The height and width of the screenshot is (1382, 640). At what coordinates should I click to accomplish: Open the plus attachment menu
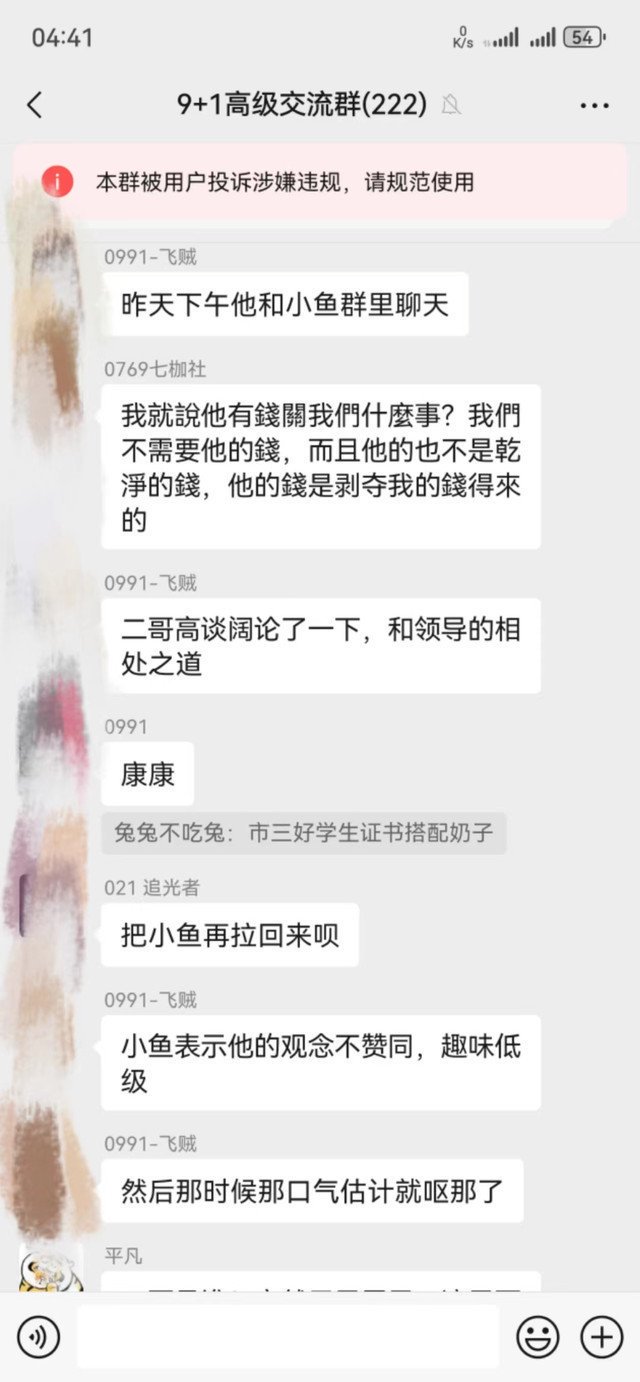[x=602, y=1337]
